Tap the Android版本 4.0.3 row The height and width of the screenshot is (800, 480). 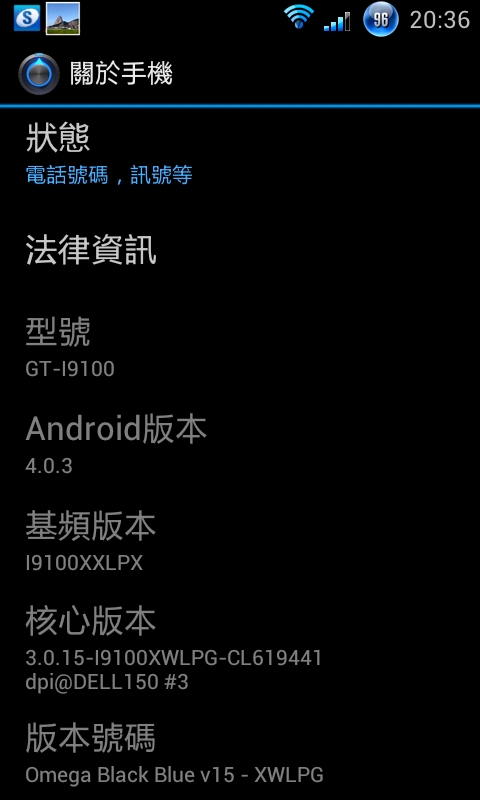240,444
